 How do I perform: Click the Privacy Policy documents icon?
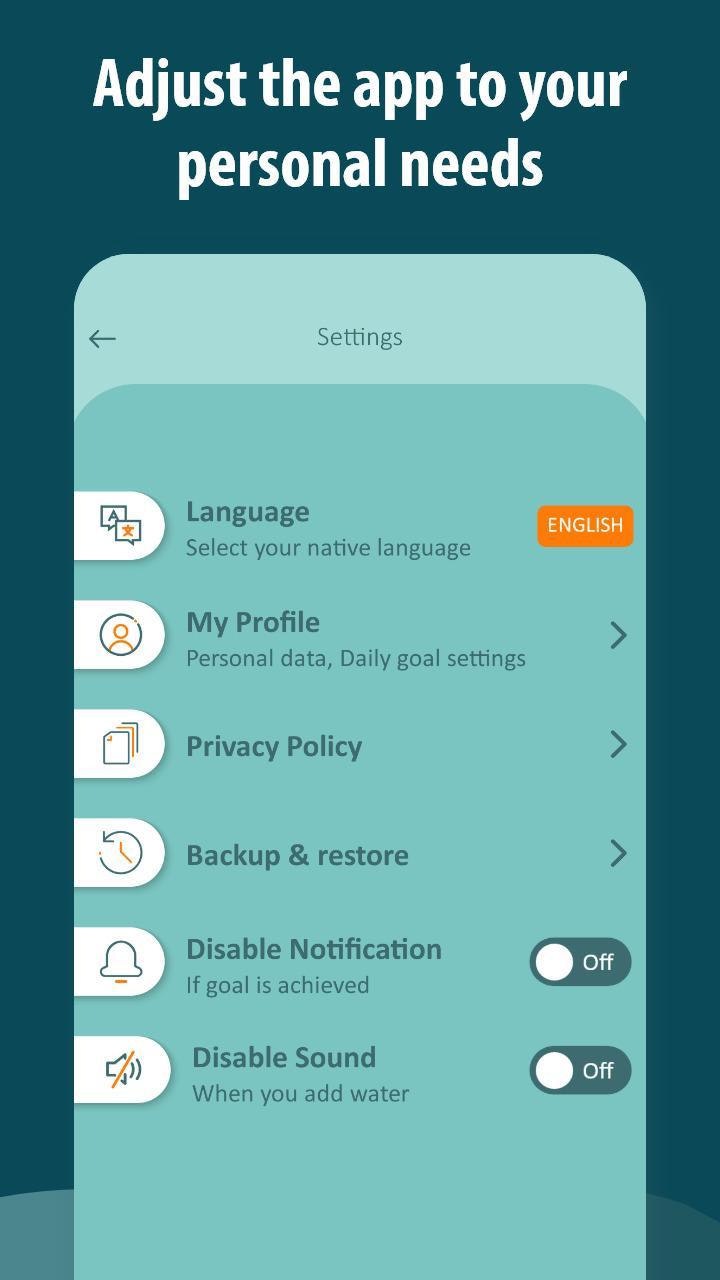[120, 743]
